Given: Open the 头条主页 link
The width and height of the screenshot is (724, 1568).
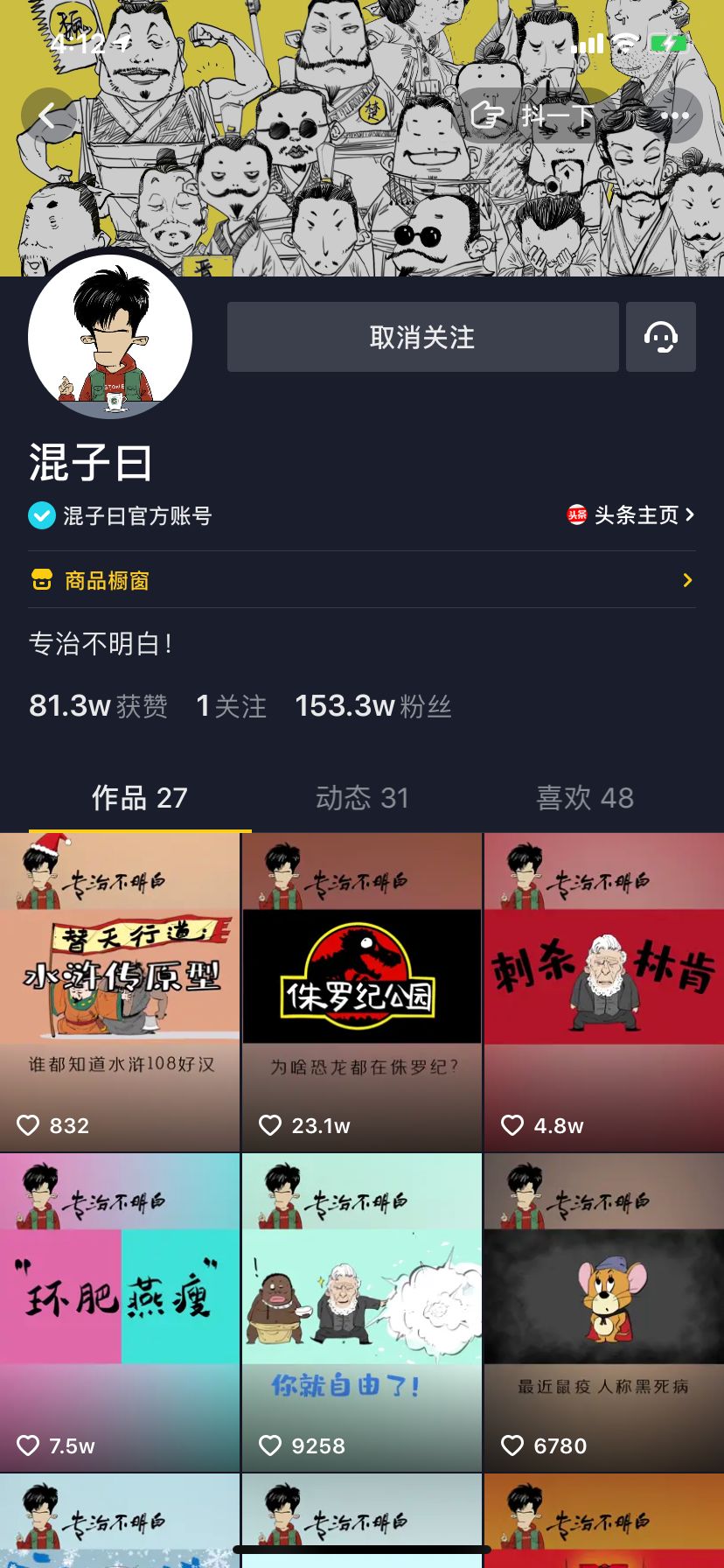Looking at the screenshot, I should pos(631,515).
